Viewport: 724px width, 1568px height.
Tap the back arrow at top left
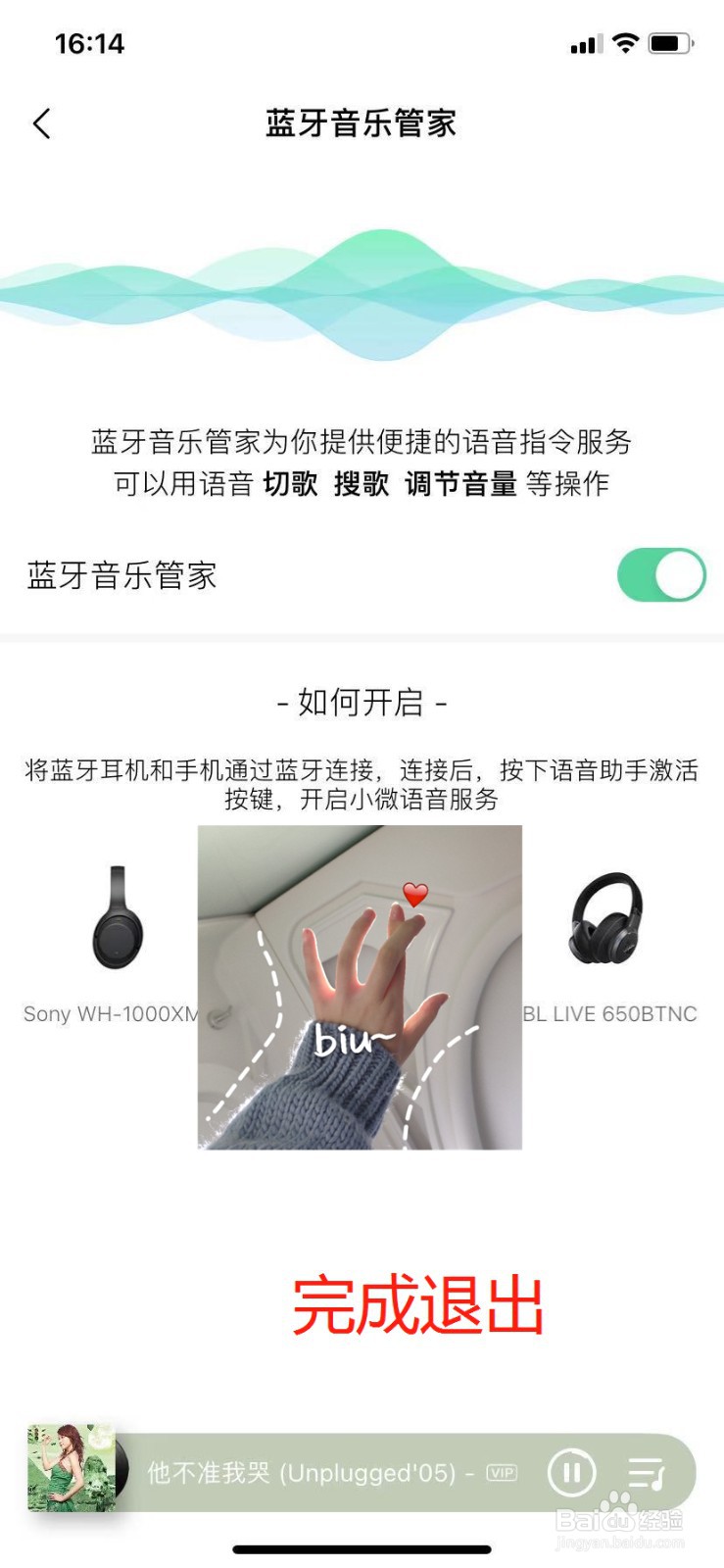41,124
